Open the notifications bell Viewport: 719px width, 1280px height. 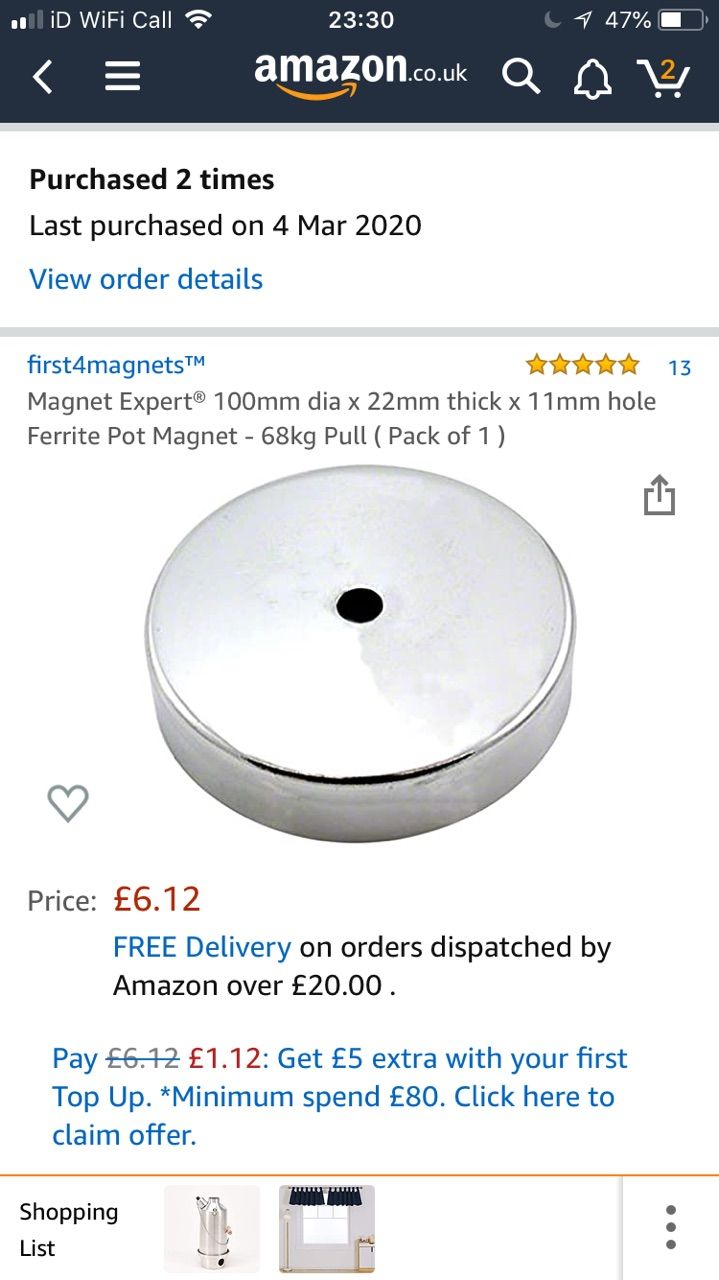[x=591, y=77]
